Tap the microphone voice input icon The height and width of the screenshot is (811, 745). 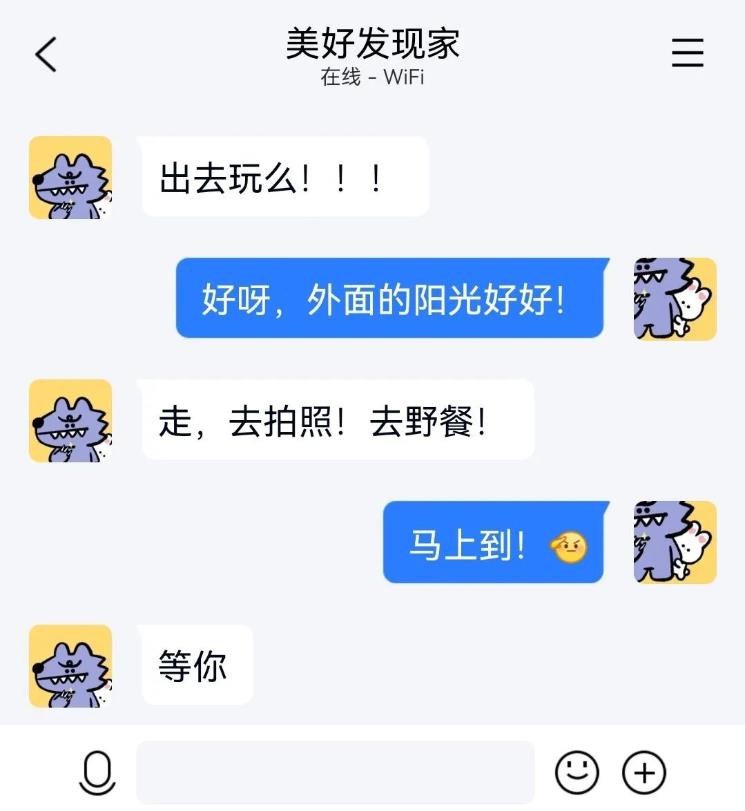(97, 772)
